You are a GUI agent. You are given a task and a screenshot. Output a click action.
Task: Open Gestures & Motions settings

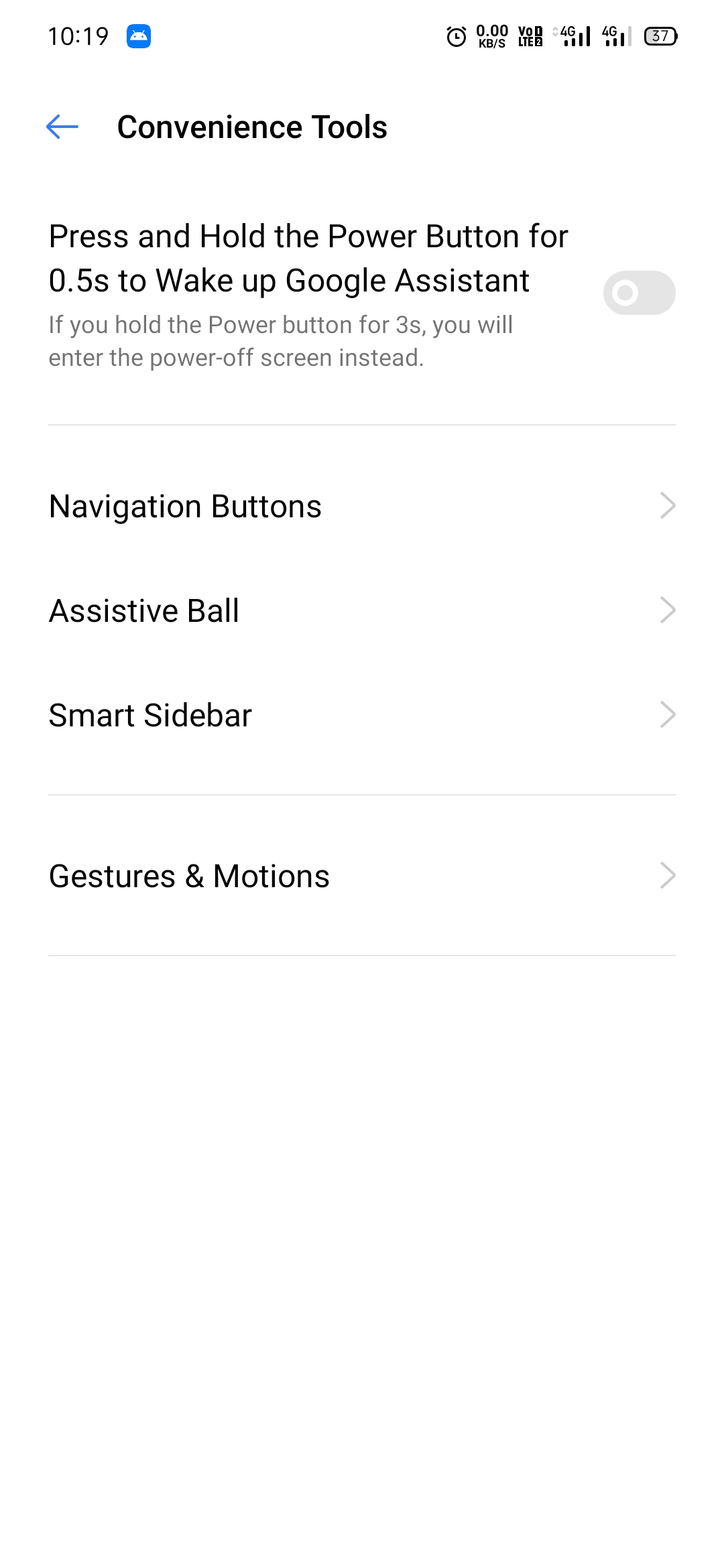click(x=362, y=876)
